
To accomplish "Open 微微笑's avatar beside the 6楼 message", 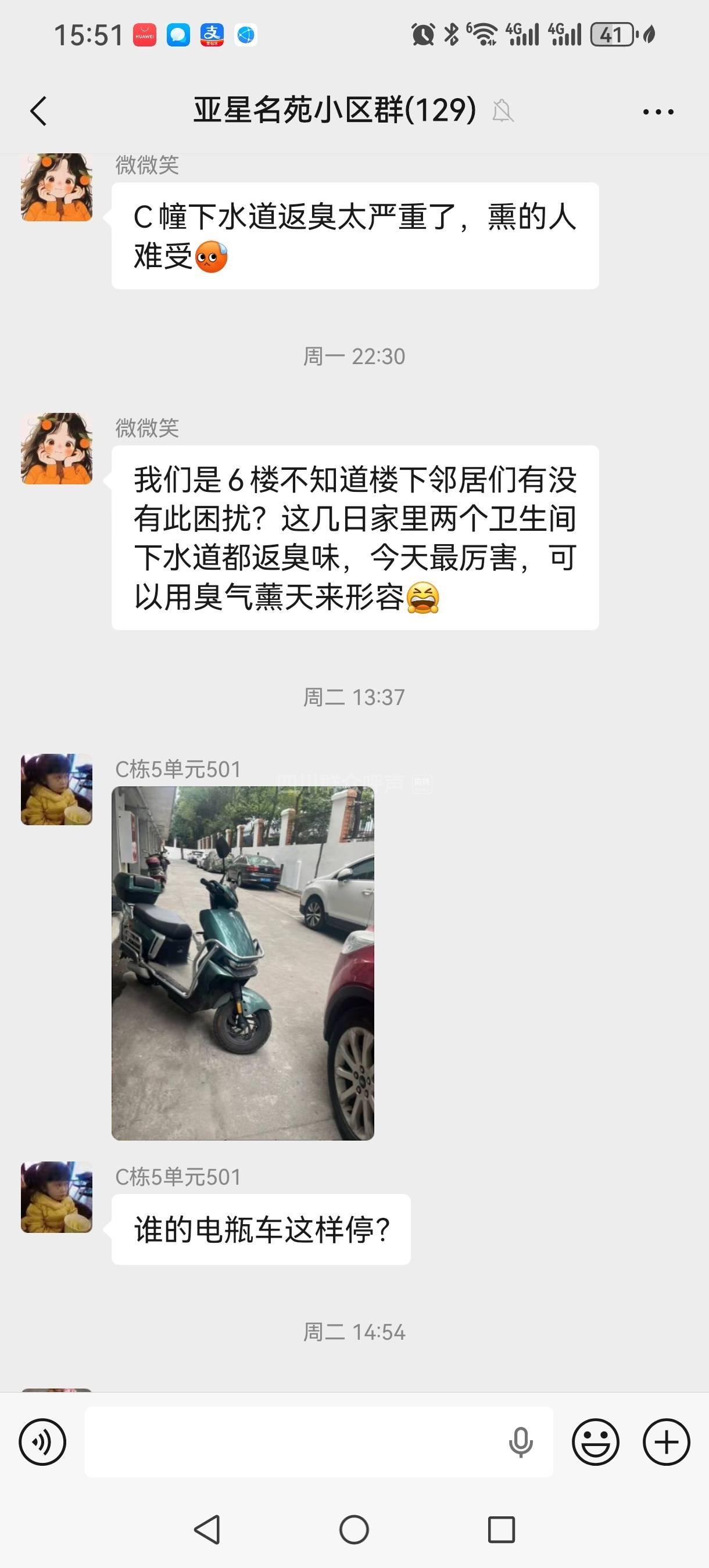I will coord(56,448).
